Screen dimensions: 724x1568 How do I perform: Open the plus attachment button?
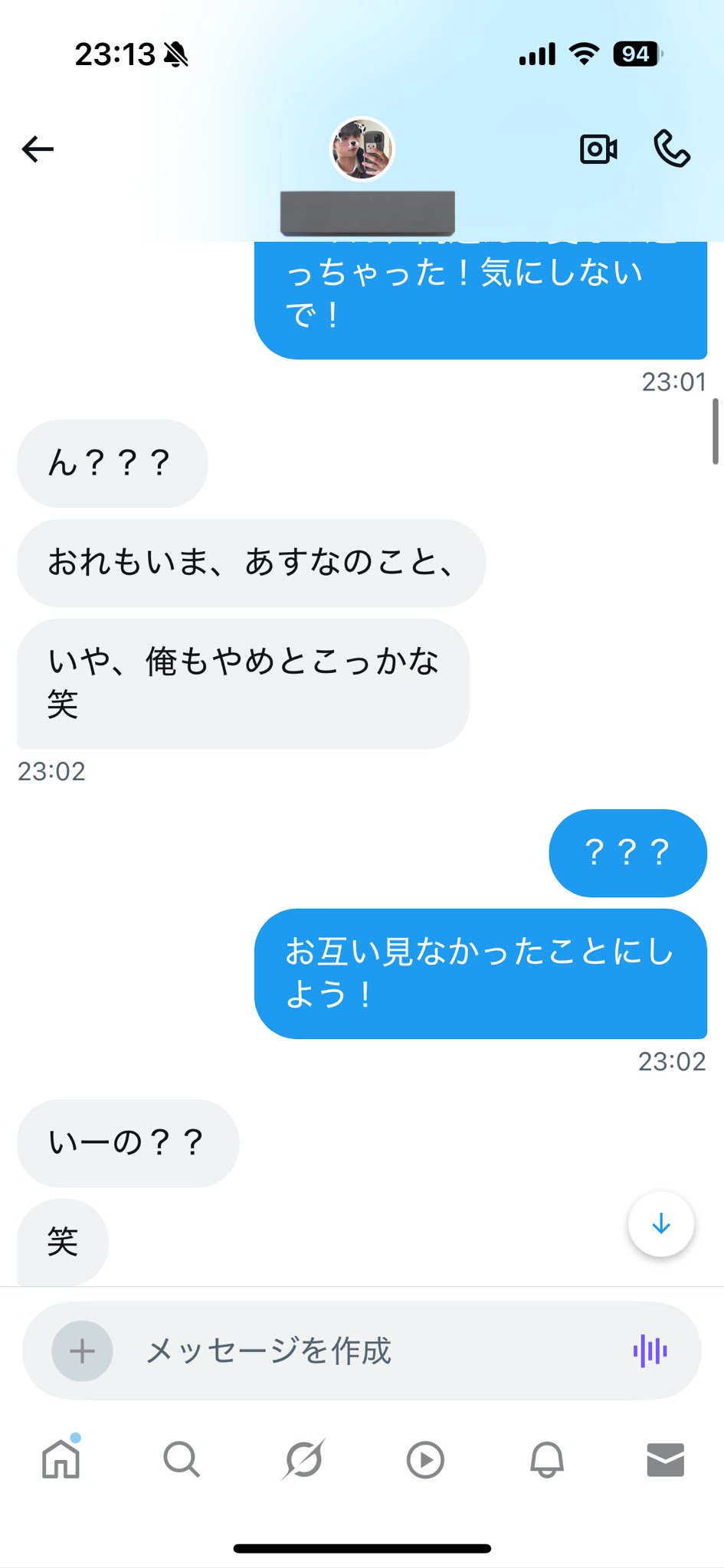(82, 1351)
